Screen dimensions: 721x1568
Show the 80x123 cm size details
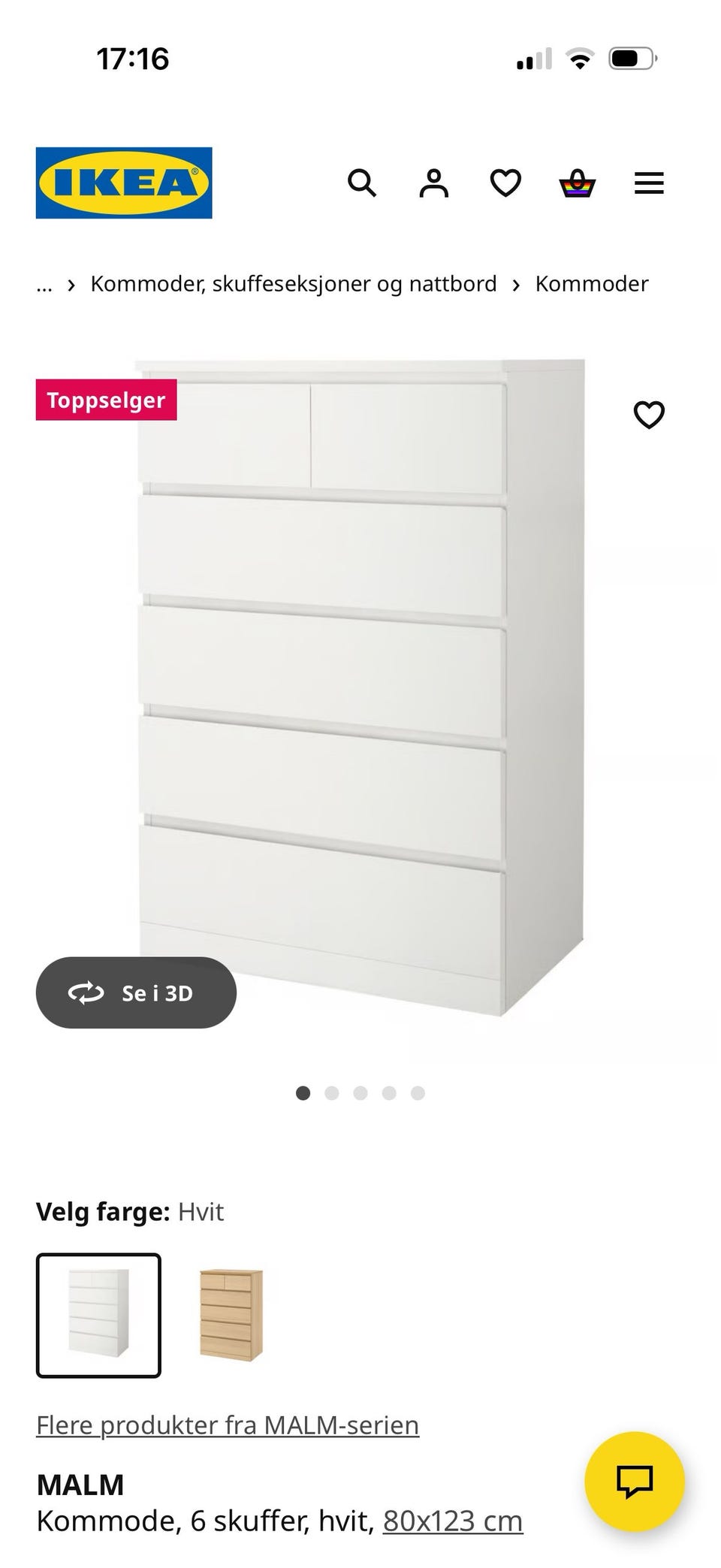tap(452, 1521)
